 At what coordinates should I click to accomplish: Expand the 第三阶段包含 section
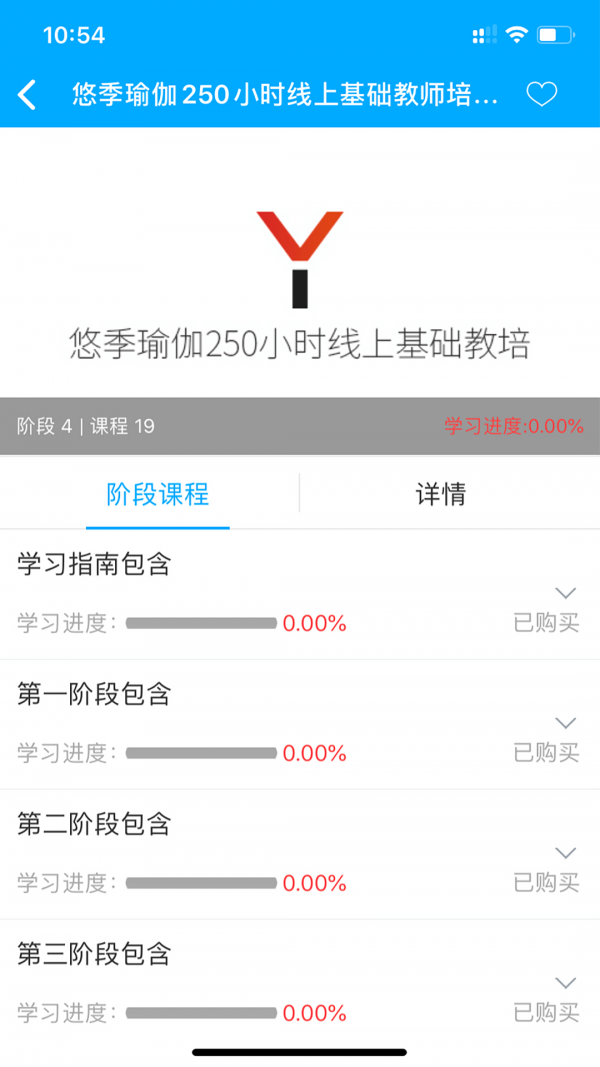point(565,983)
